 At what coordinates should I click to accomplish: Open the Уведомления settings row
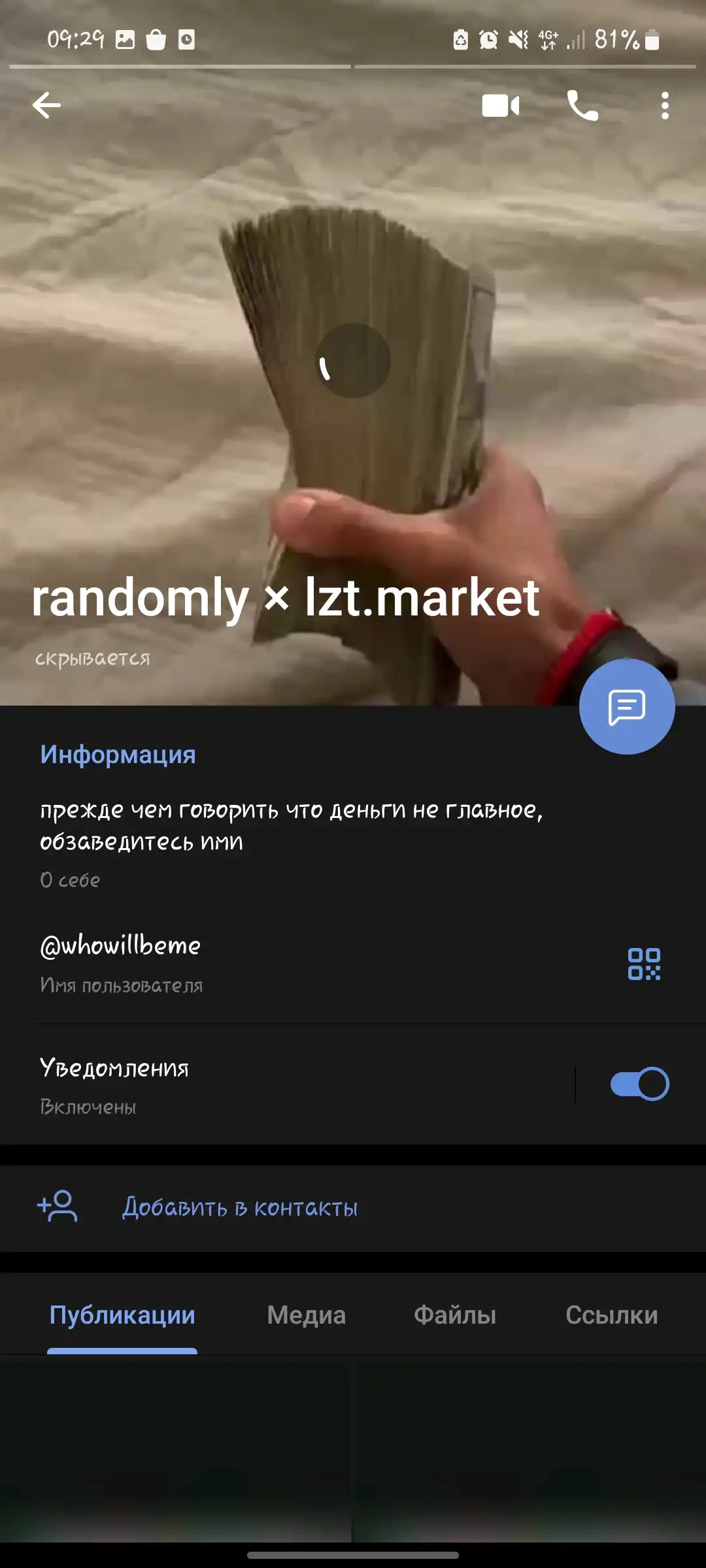tap(288, 1084)
